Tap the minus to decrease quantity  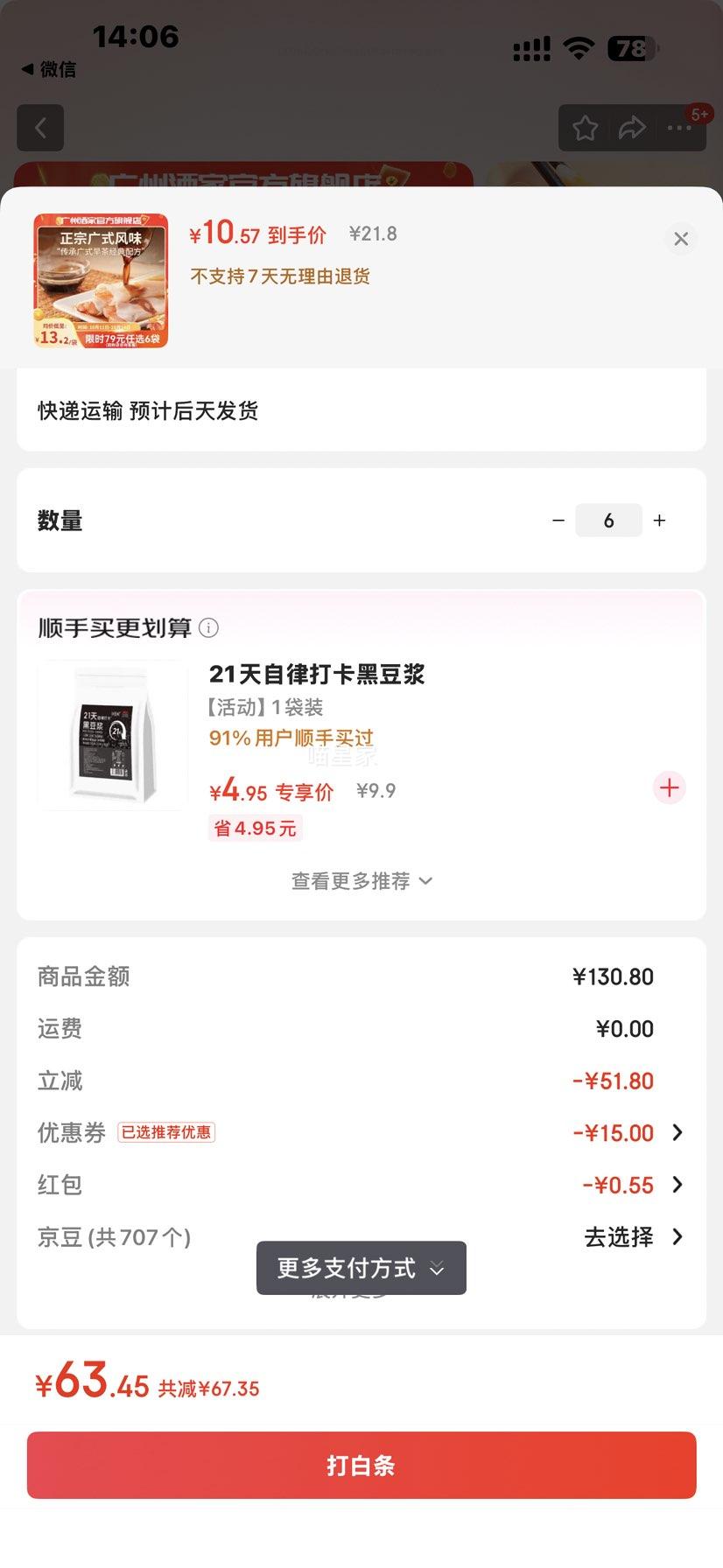click(558, 520)
